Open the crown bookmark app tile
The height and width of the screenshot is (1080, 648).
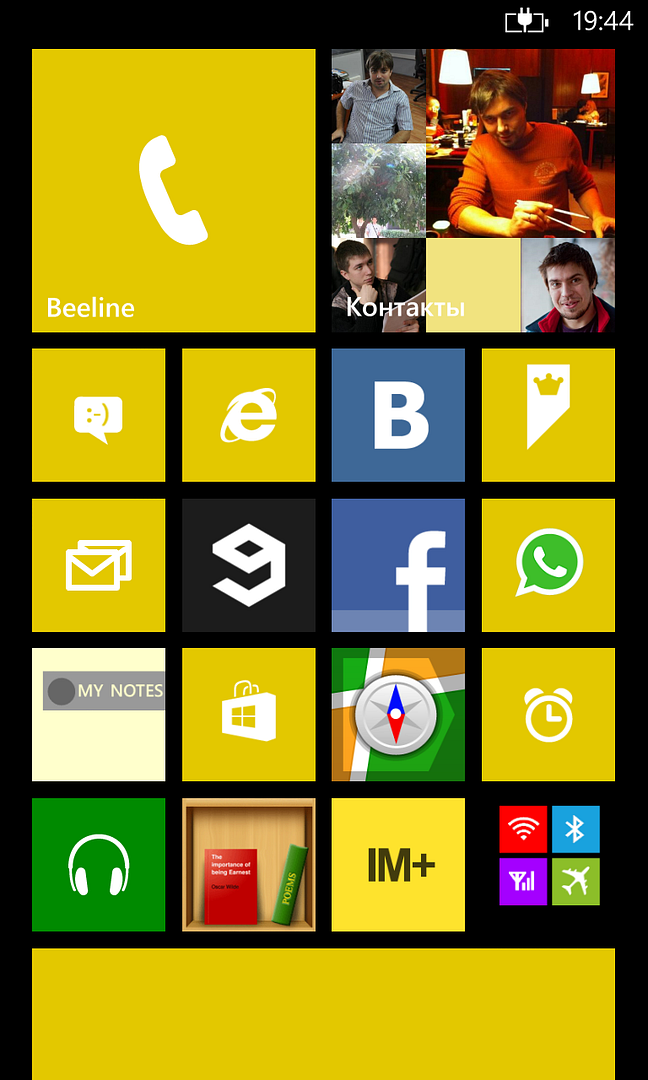coord(548,415)
